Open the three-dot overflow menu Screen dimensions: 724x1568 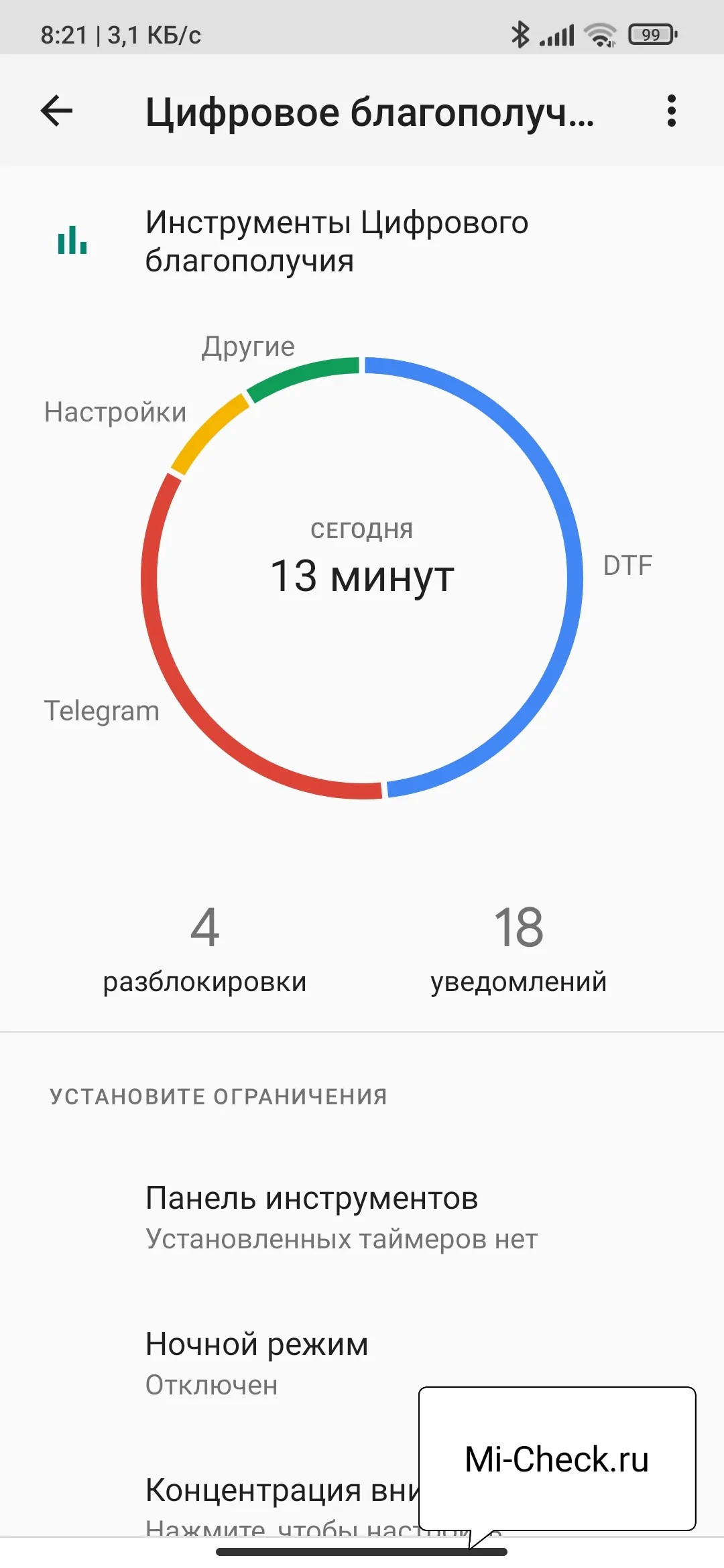(x=671, y=111)
